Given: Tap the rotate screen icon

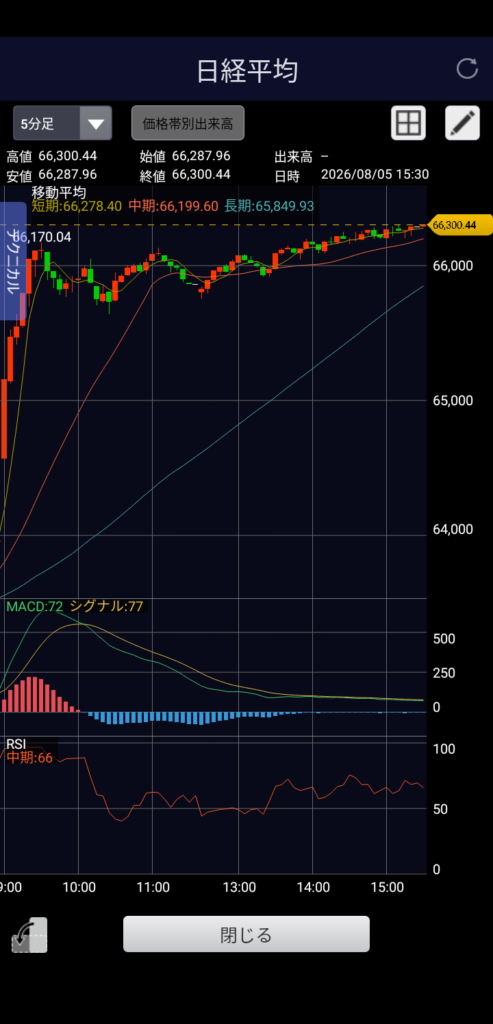Looking at the screenshot, I should click(x=29, y=935).
